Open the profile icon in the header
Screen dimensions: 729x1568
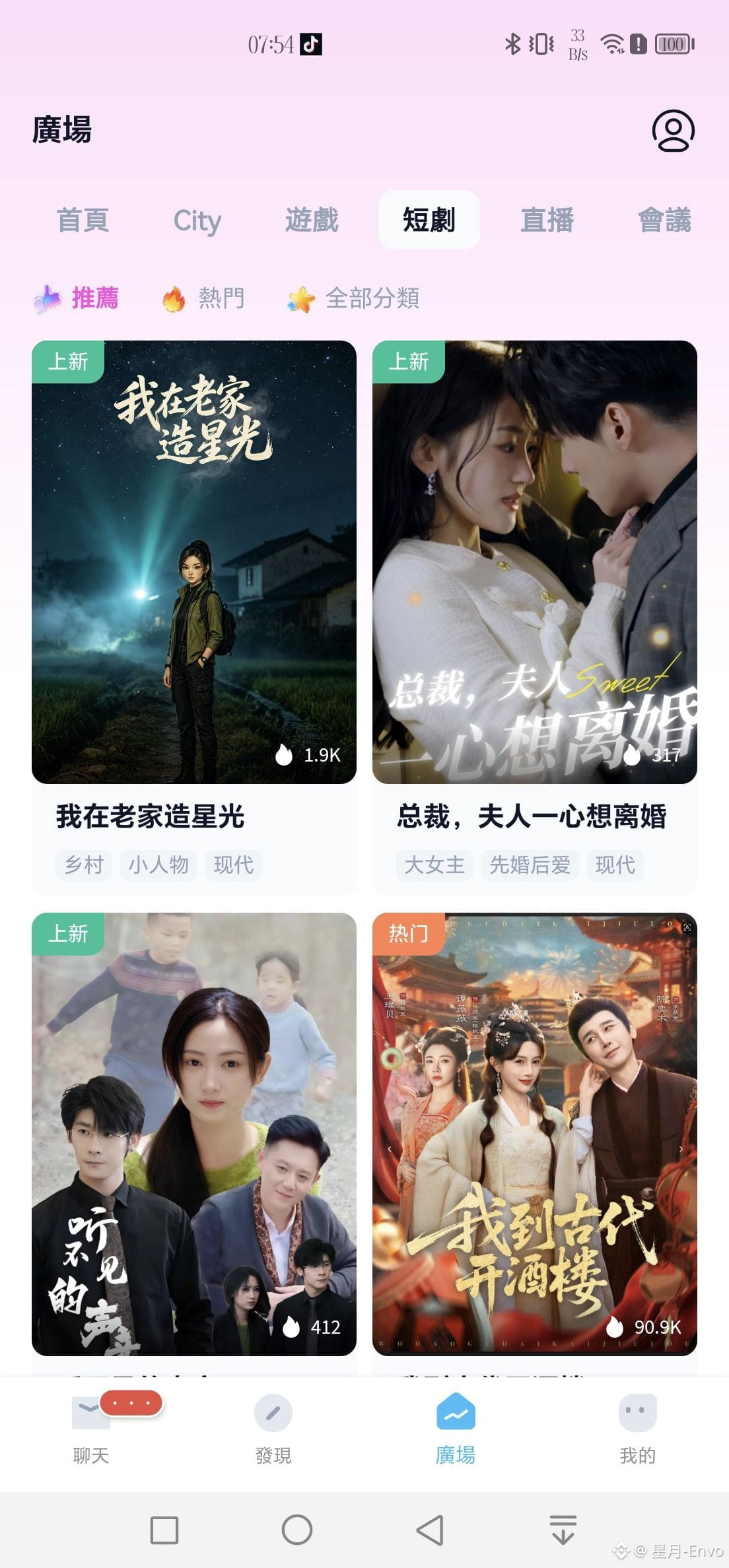pyautogui.click(x=673, y=131)
